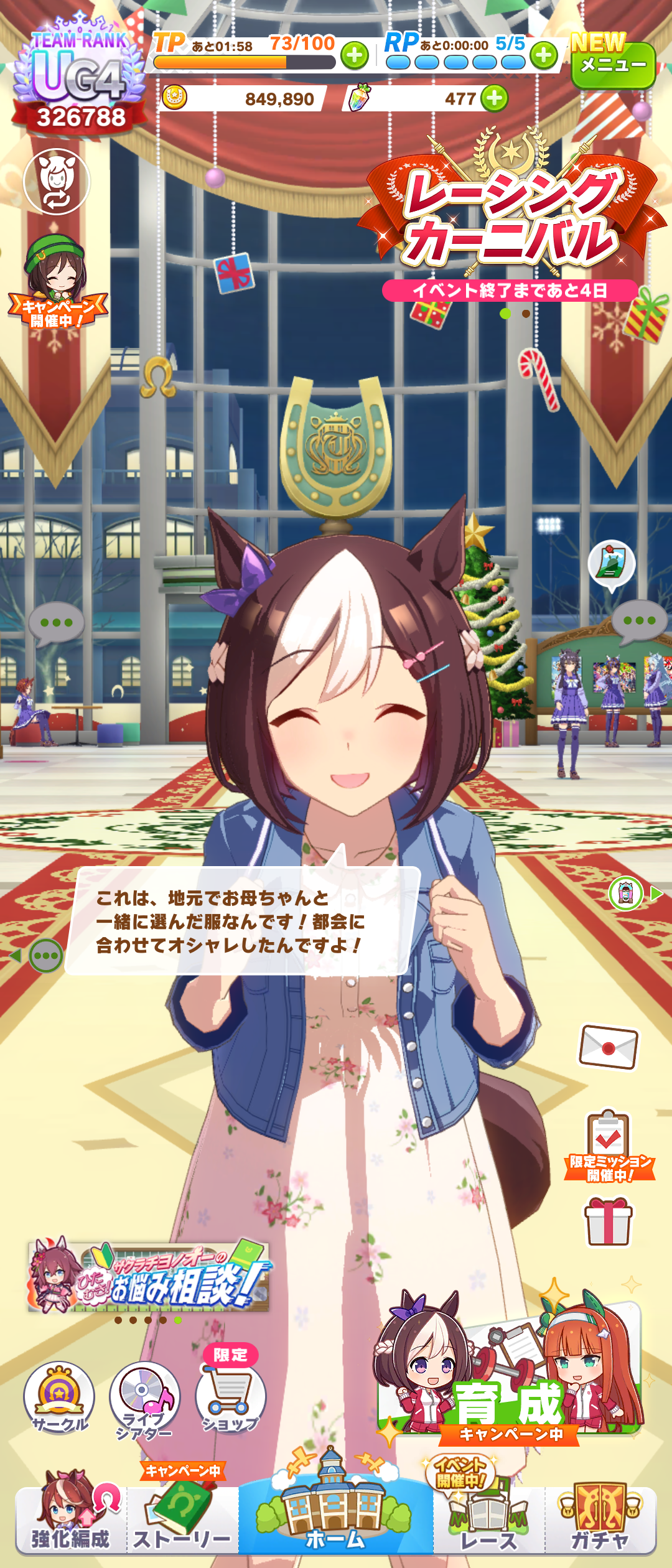Switch to the ストーリー tab
This screenshot has width=672, height=1568.
(x=182, y=1518)
